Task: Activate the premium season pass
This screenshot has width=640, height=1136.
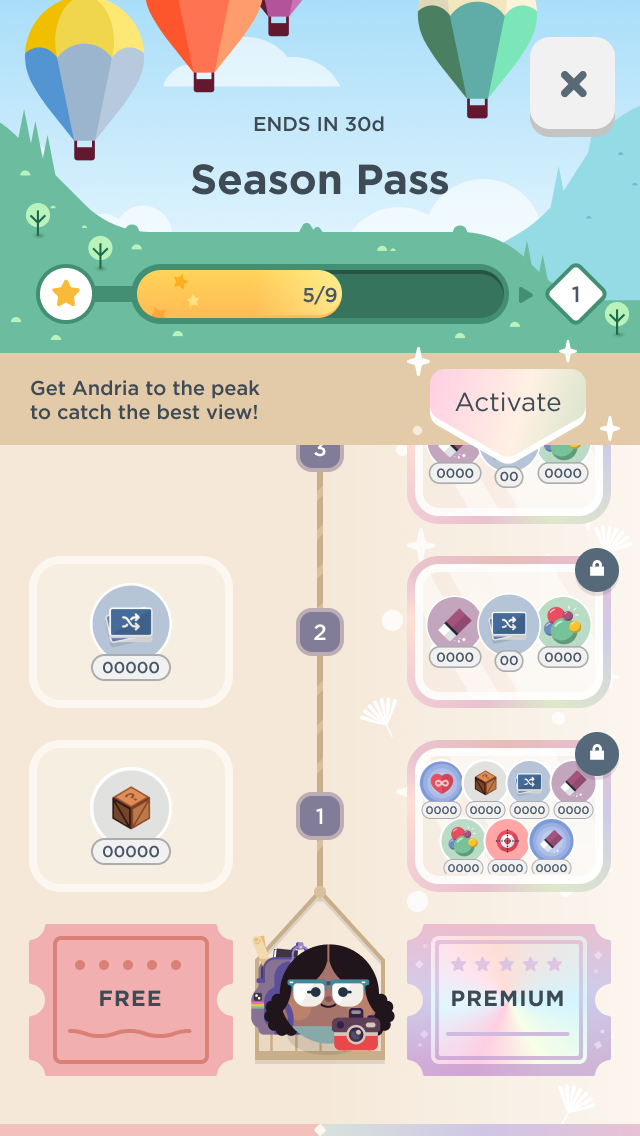Action: (x=508, y=402)
